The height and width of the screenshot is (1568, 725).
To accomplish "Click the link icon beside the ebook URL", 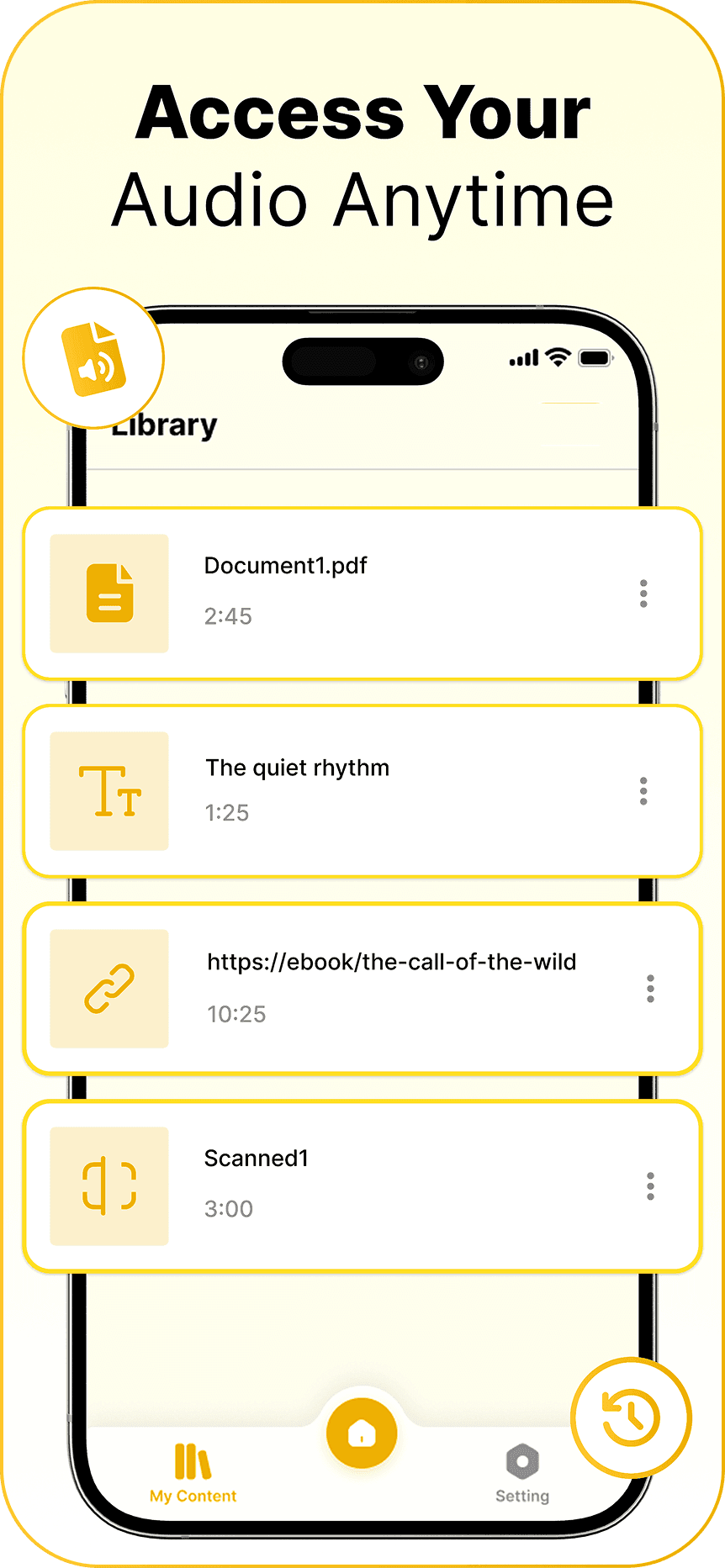I will pos(108,988).
